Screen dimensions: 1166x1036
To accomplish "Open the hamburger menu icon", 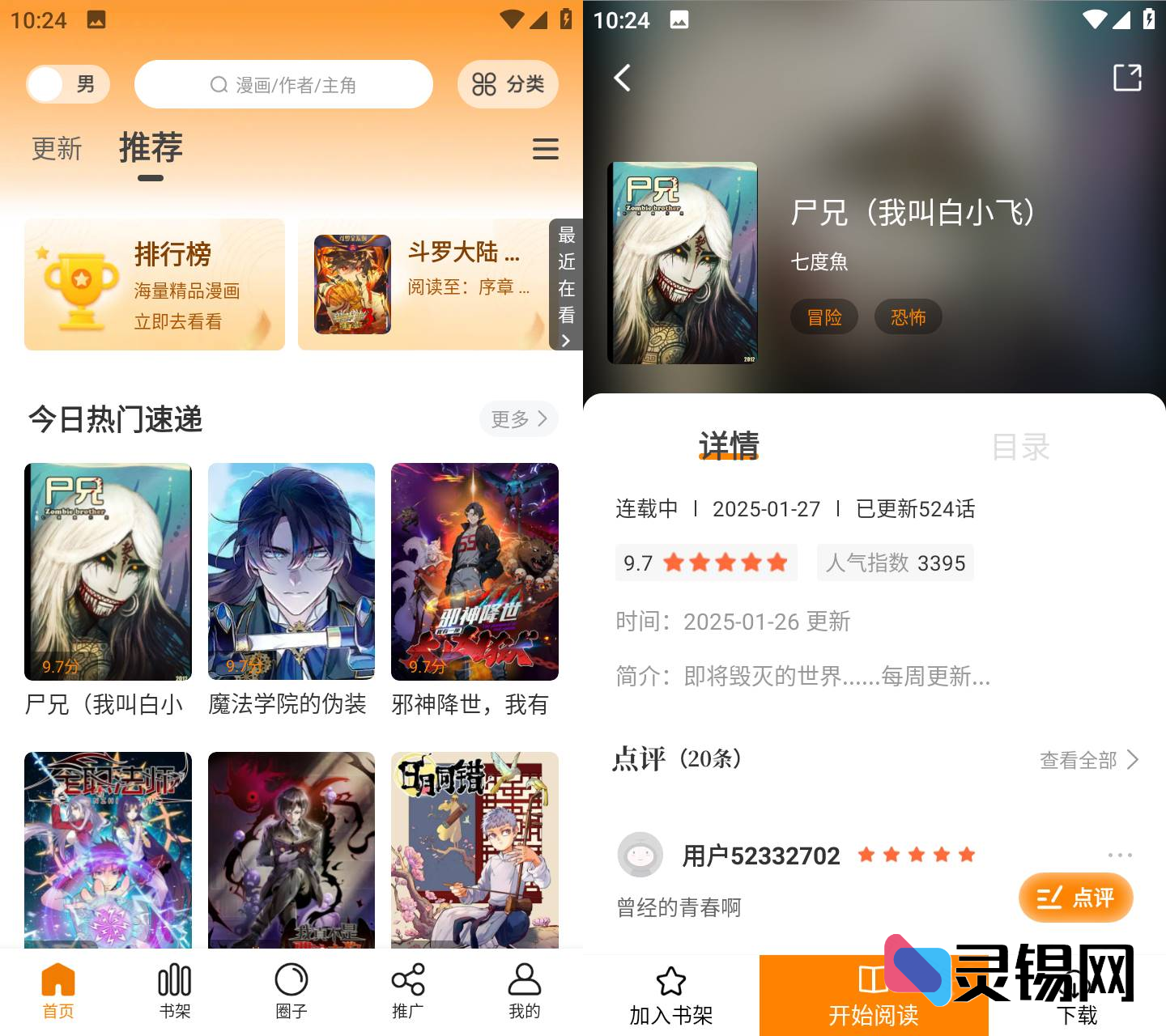I will [545, 149].
